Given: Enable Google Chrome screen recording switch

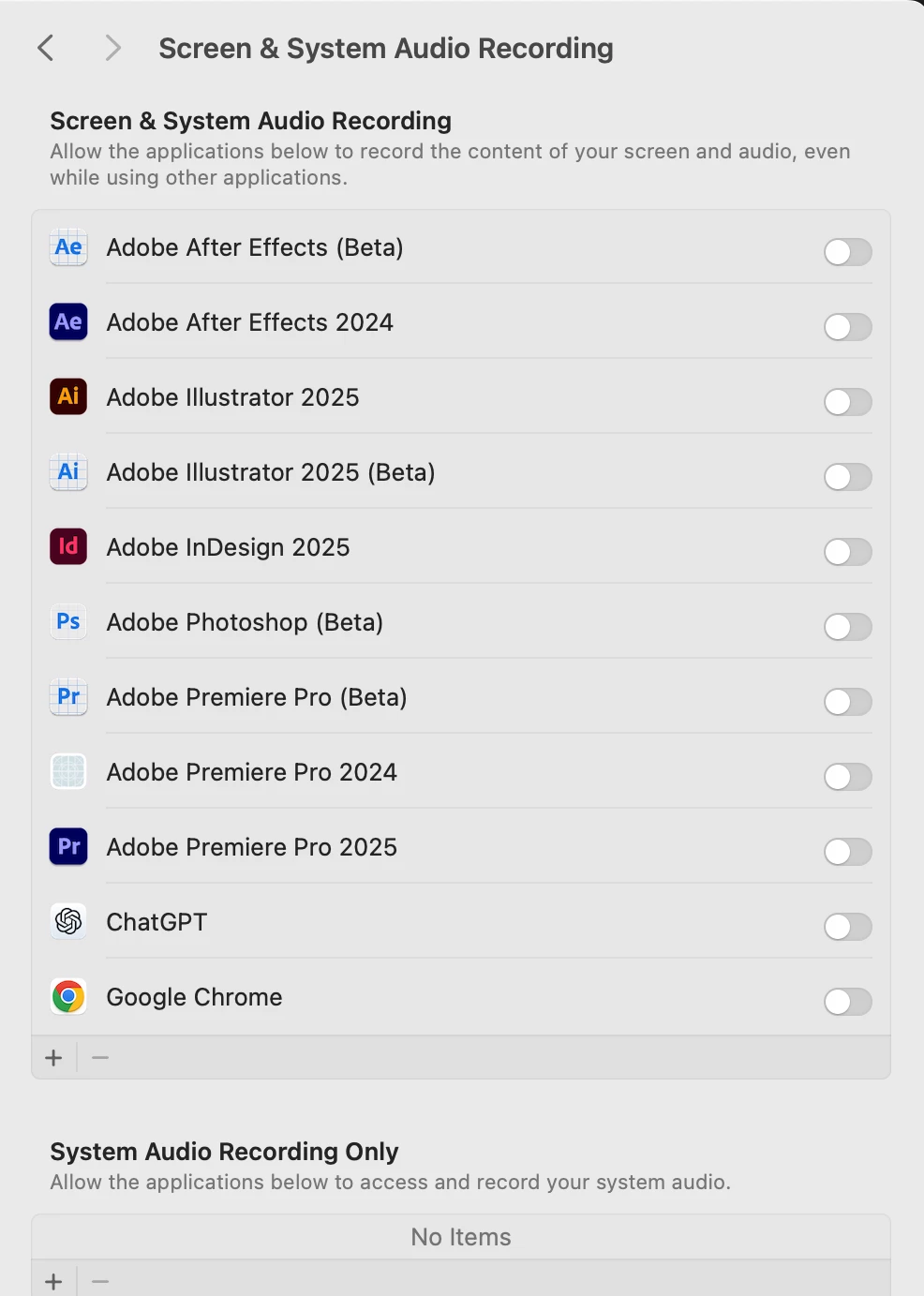Looking at the screenshot, I should point(847,1001).
